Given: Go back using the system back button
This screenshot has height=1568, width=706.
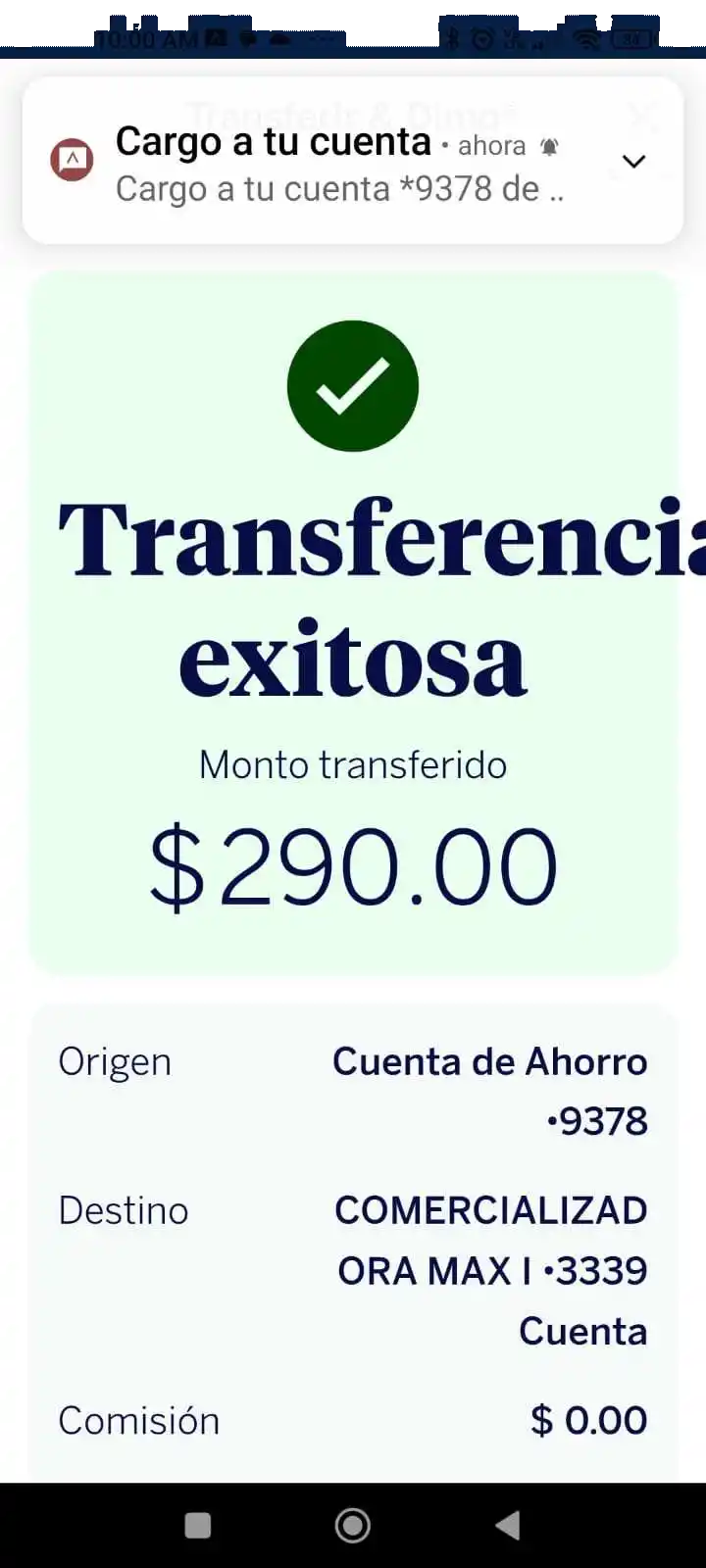Looking at the screenshot, I should point(508,1525).
